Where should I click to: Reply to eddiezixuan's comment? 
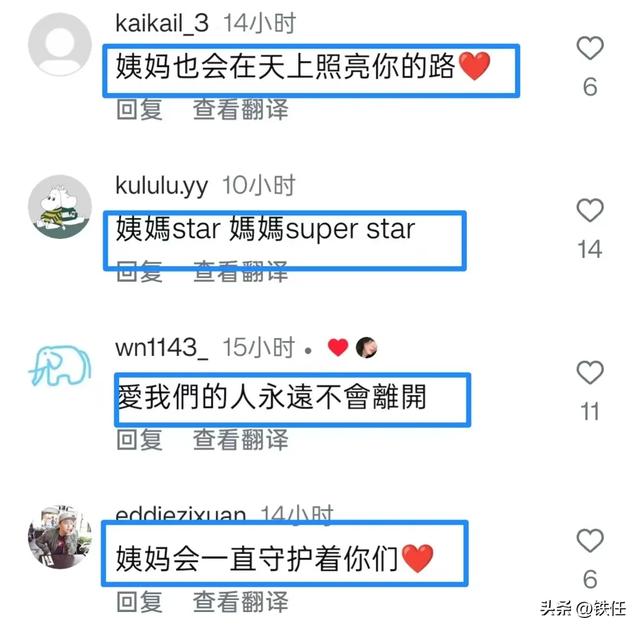point(139,602)
